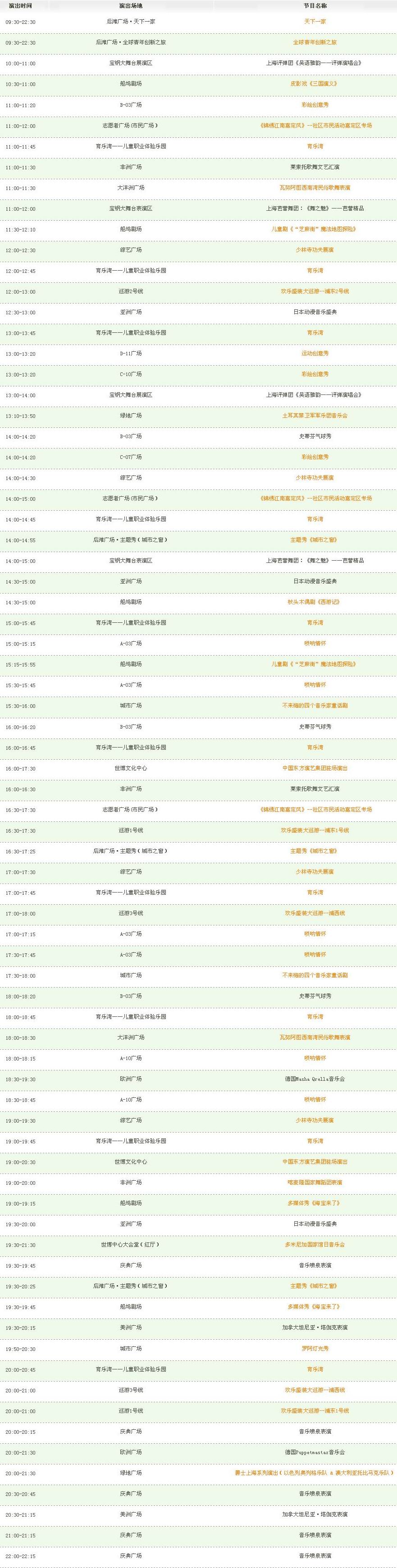Open the 喀麦隆国家舞蹈团表演 link
The image size is (397, 1568).
pos(315,1183)
